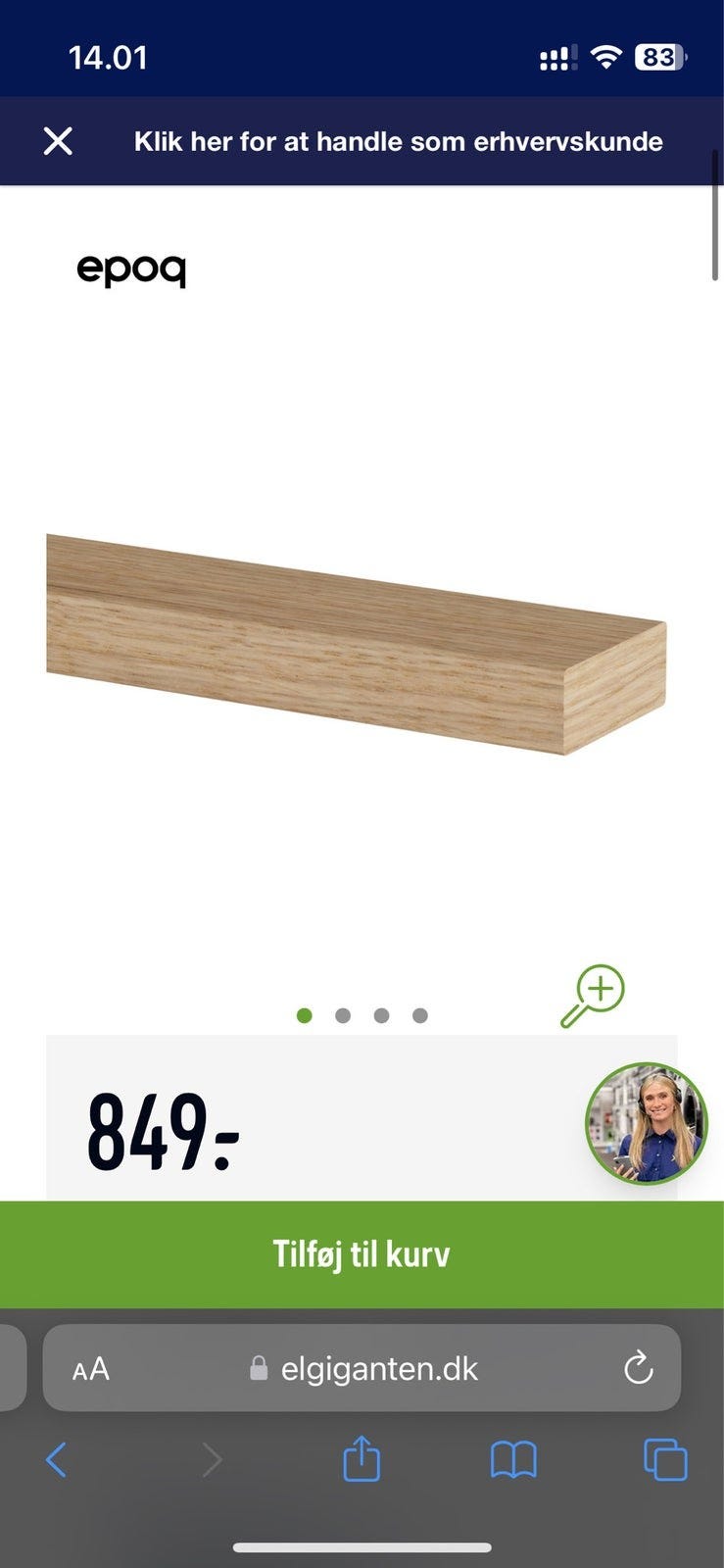Screen dimensions: 724x1568
Task: Open the wooden plank product image
Action: pyautogui.click(x=356, y=644)
